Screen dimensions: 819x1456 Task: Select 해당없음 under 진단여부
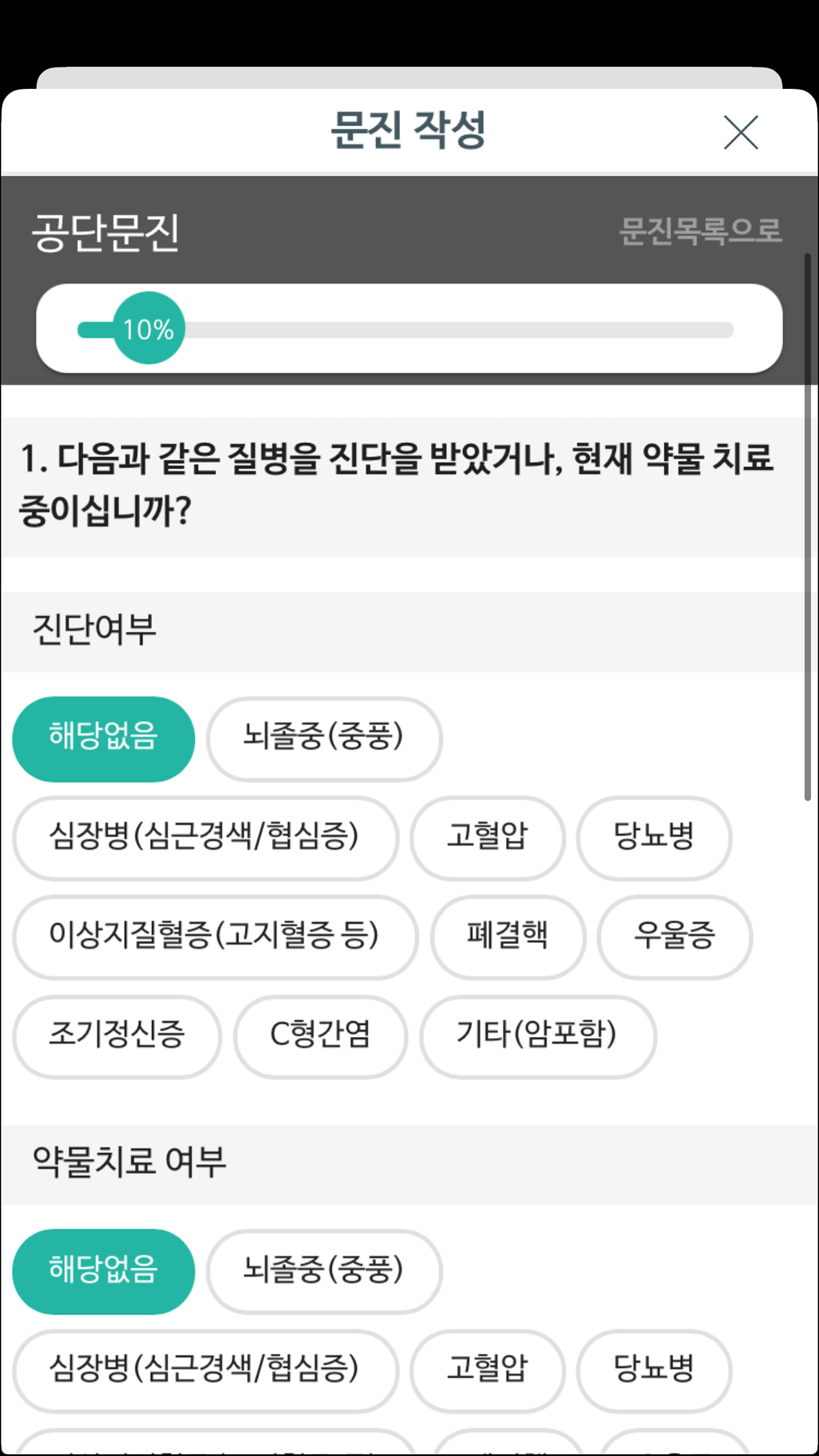pyautogui.click(x=103, y=739)
